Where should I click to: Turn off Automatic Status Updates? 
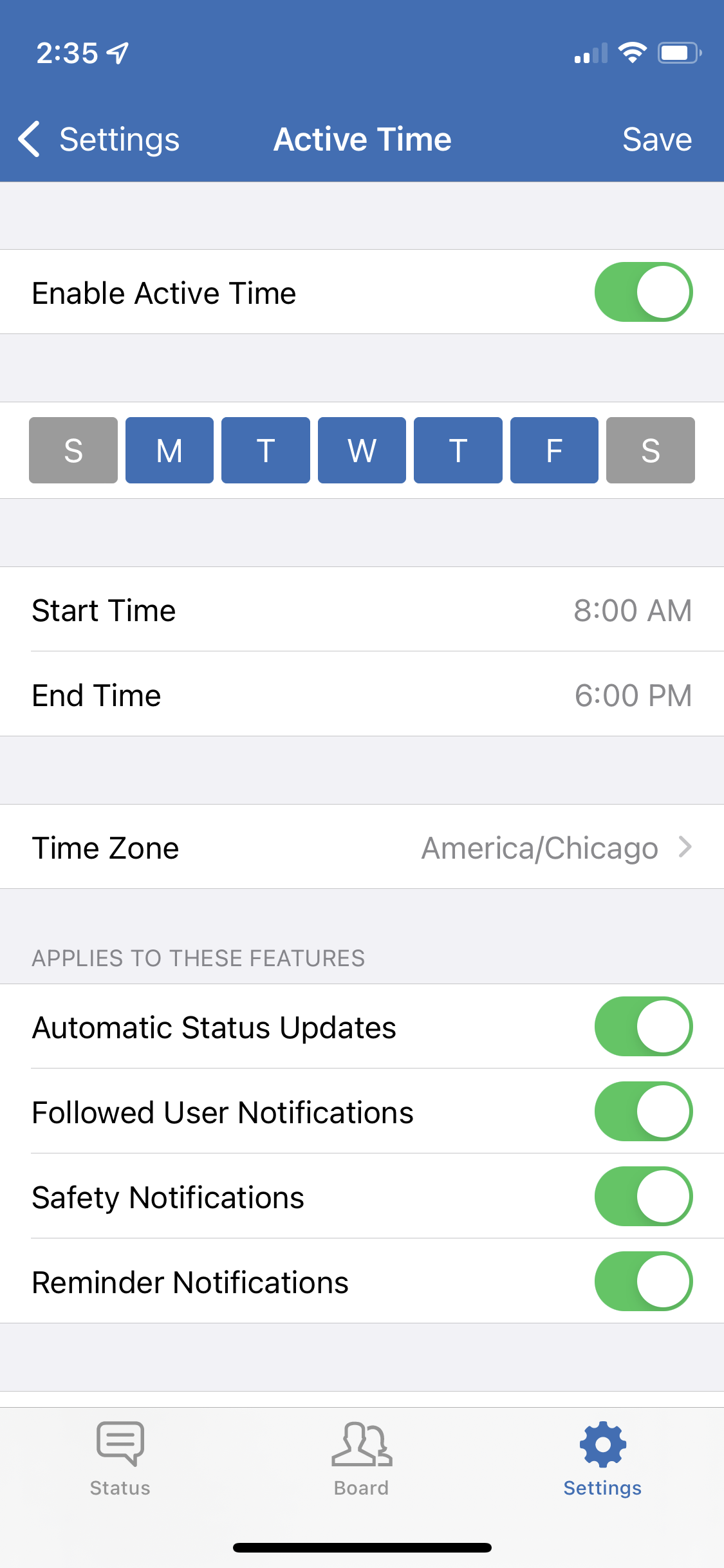[x=643, y=1027]
